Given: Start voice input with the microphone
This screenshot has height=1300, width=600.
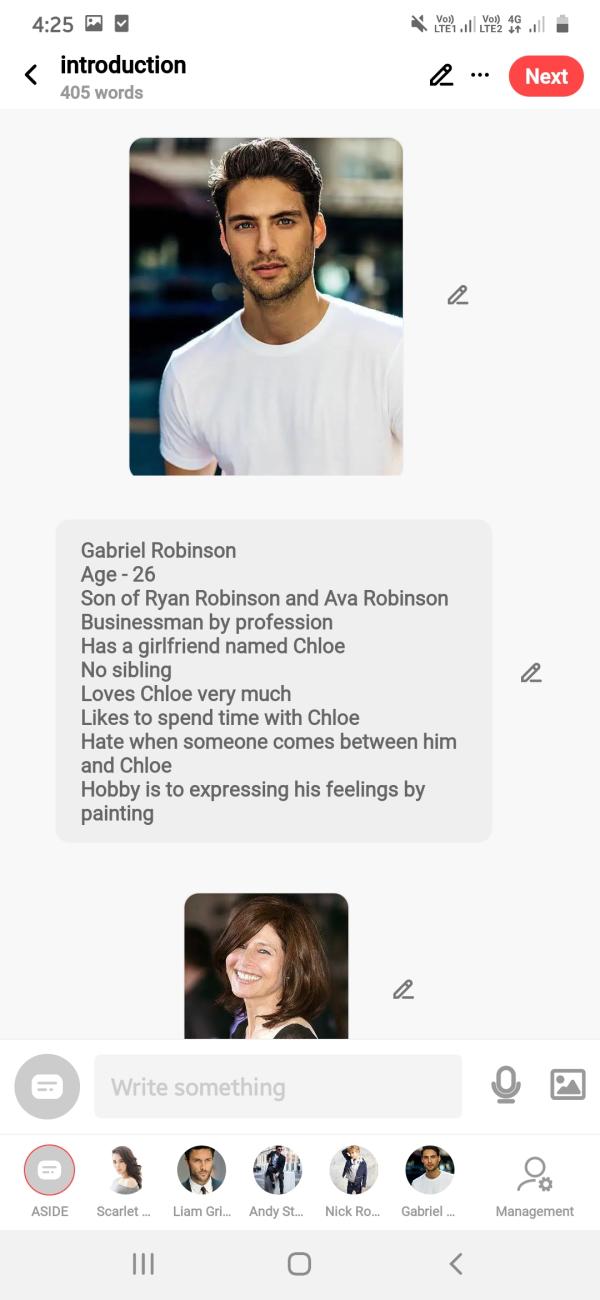Looking at the screenshot, I should 506,1085.
